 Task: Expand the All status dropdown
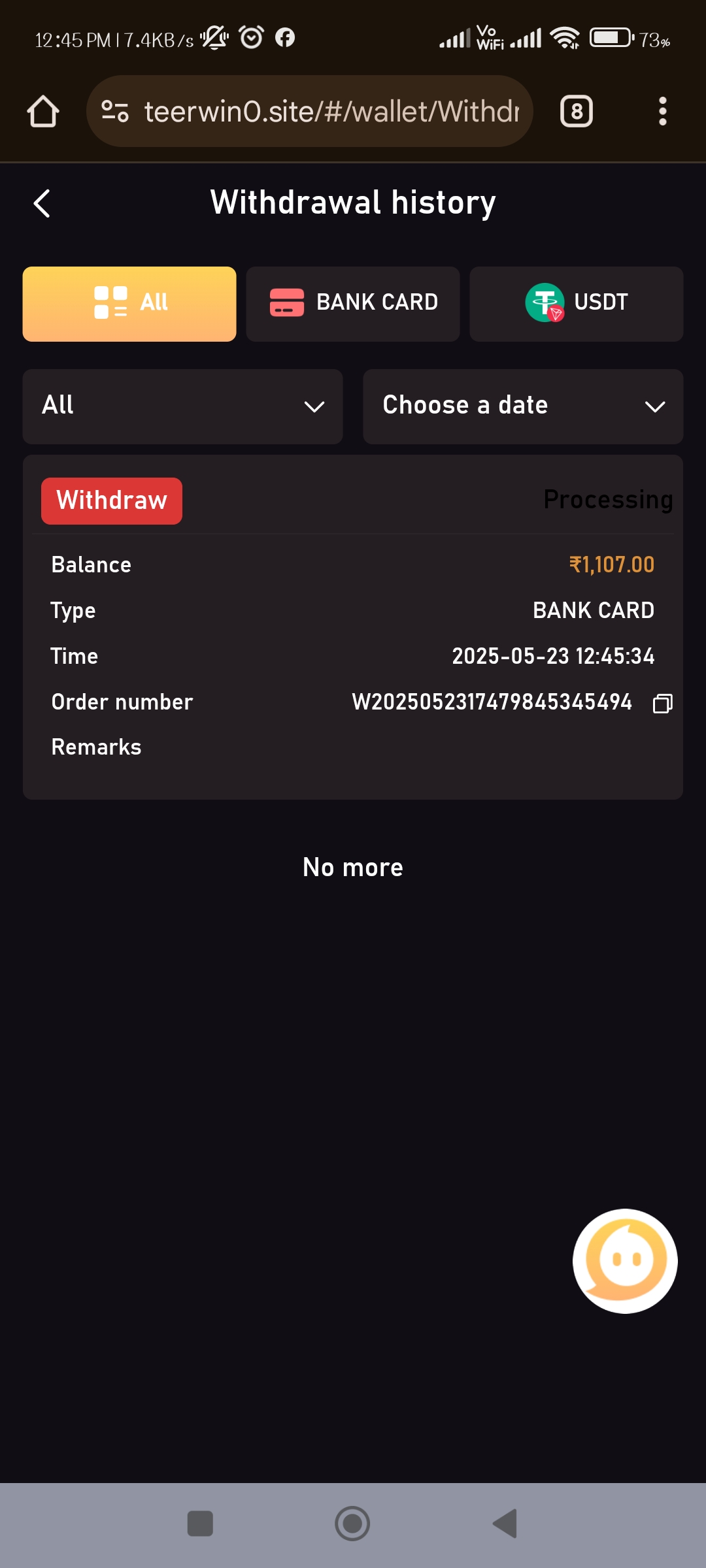[x=182, y=406]
